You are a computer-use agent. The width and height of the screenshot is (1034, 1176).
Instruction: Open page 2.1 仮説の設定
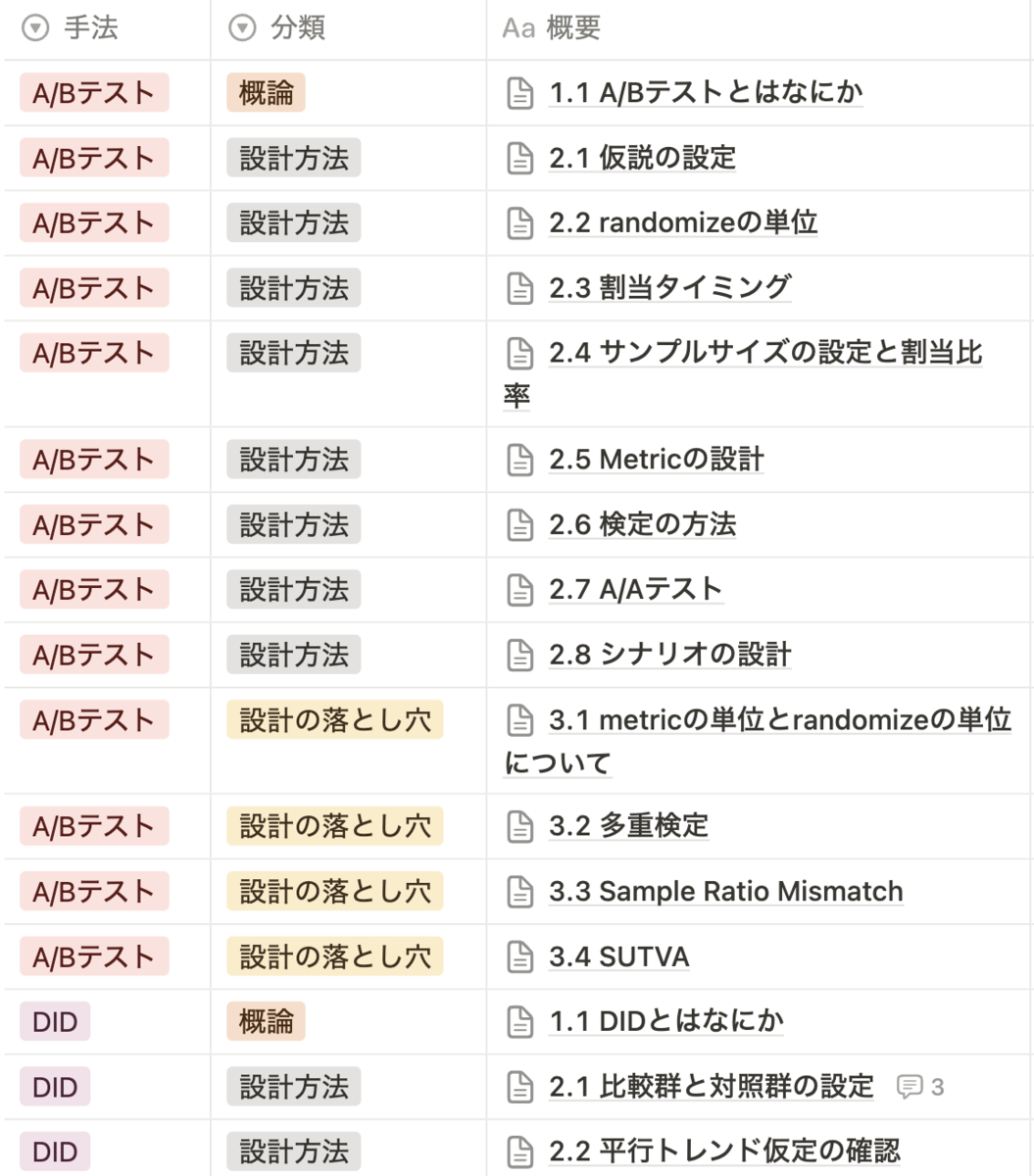click(x=642, y=158)
